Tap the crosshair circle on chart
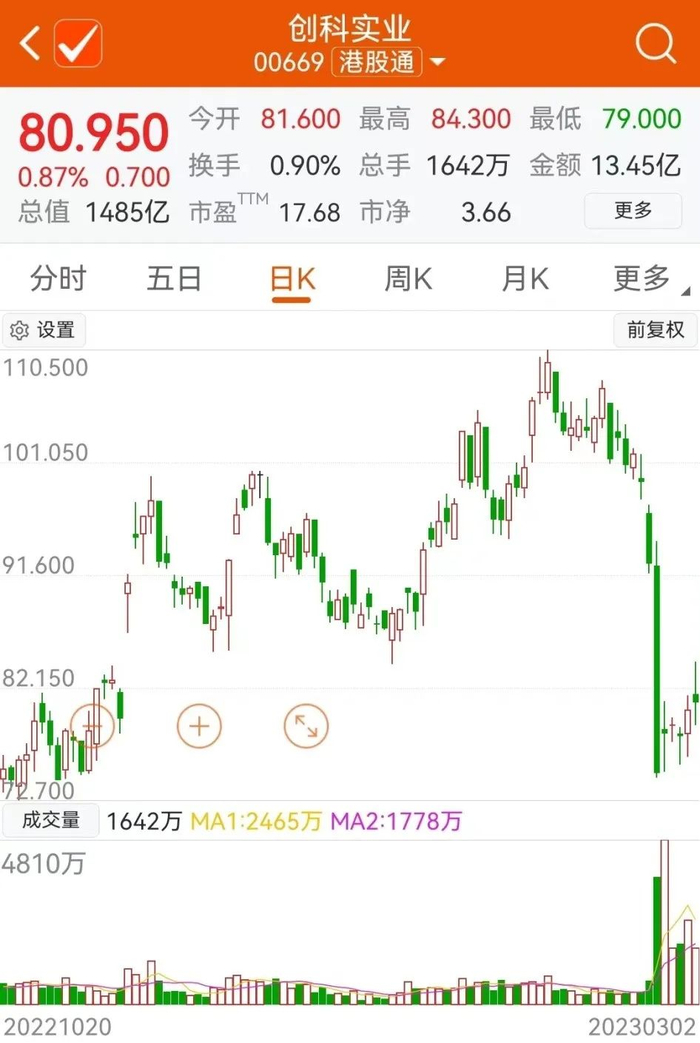Screen dimensions: 700x1043 coord(93,726)
